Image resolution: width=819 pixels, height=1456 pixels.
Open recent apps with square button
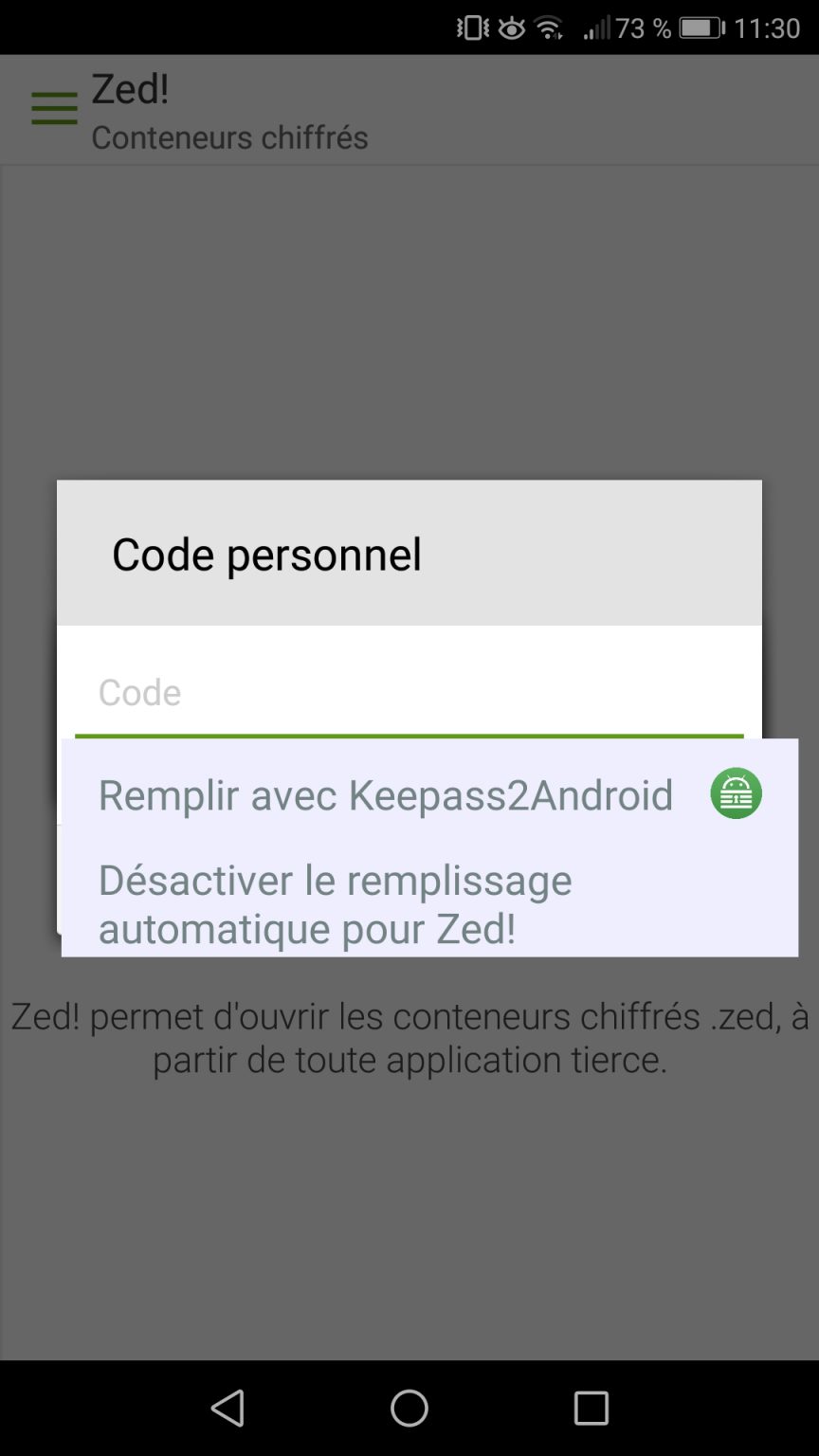click(x=591, y=1409)
